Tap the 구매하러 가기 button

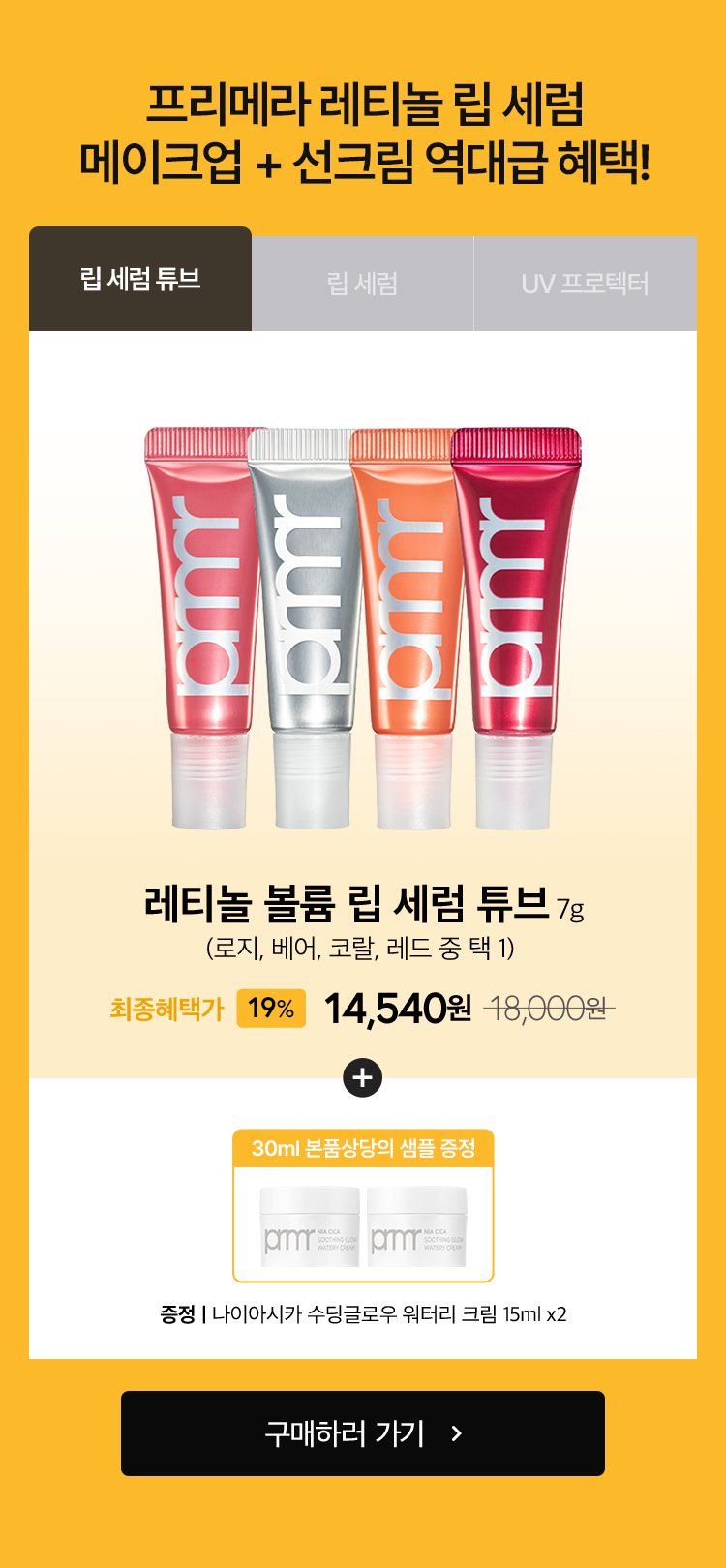363,1433
